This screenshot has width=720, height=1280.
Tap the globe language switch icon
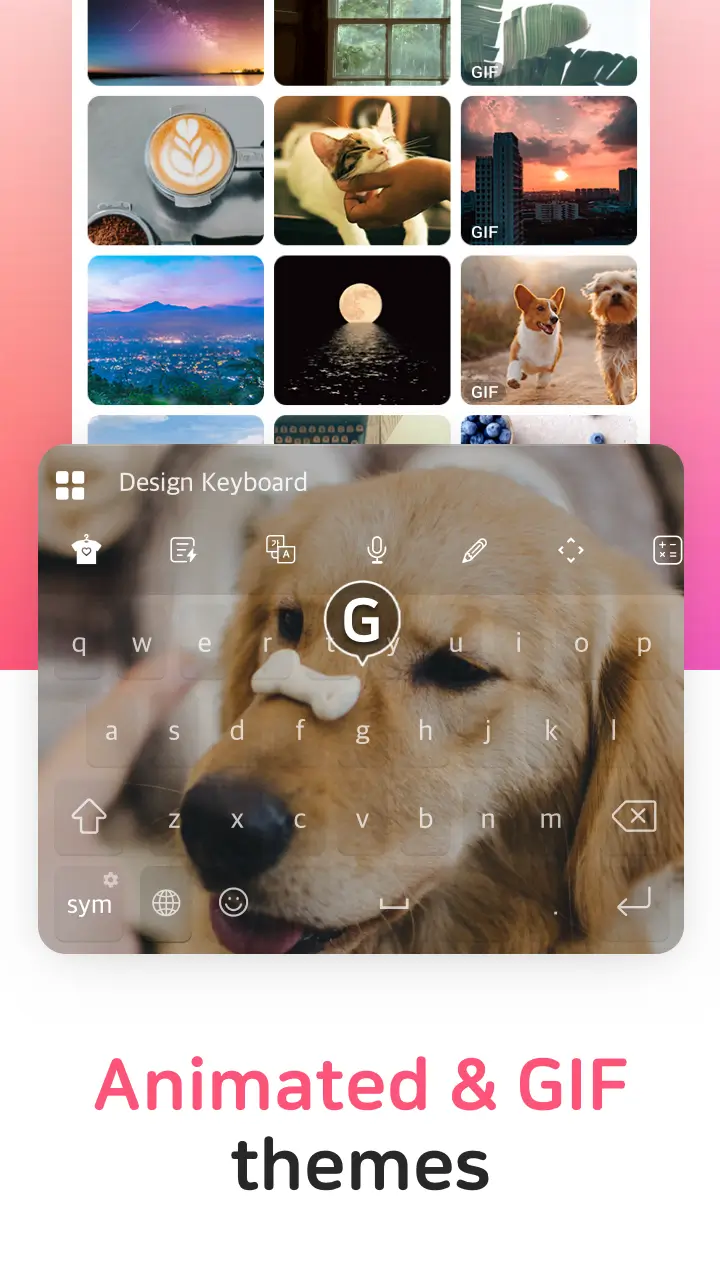[165, 903]
